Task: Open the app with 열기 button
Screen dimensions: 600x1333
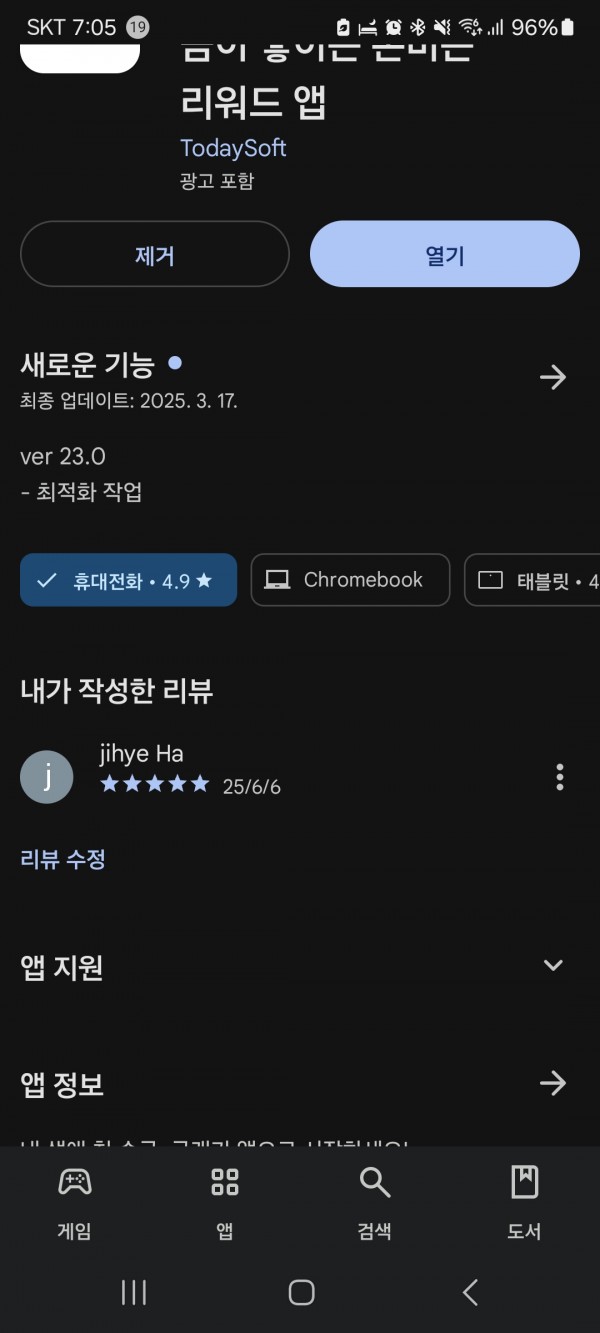Action: point(445,255)
